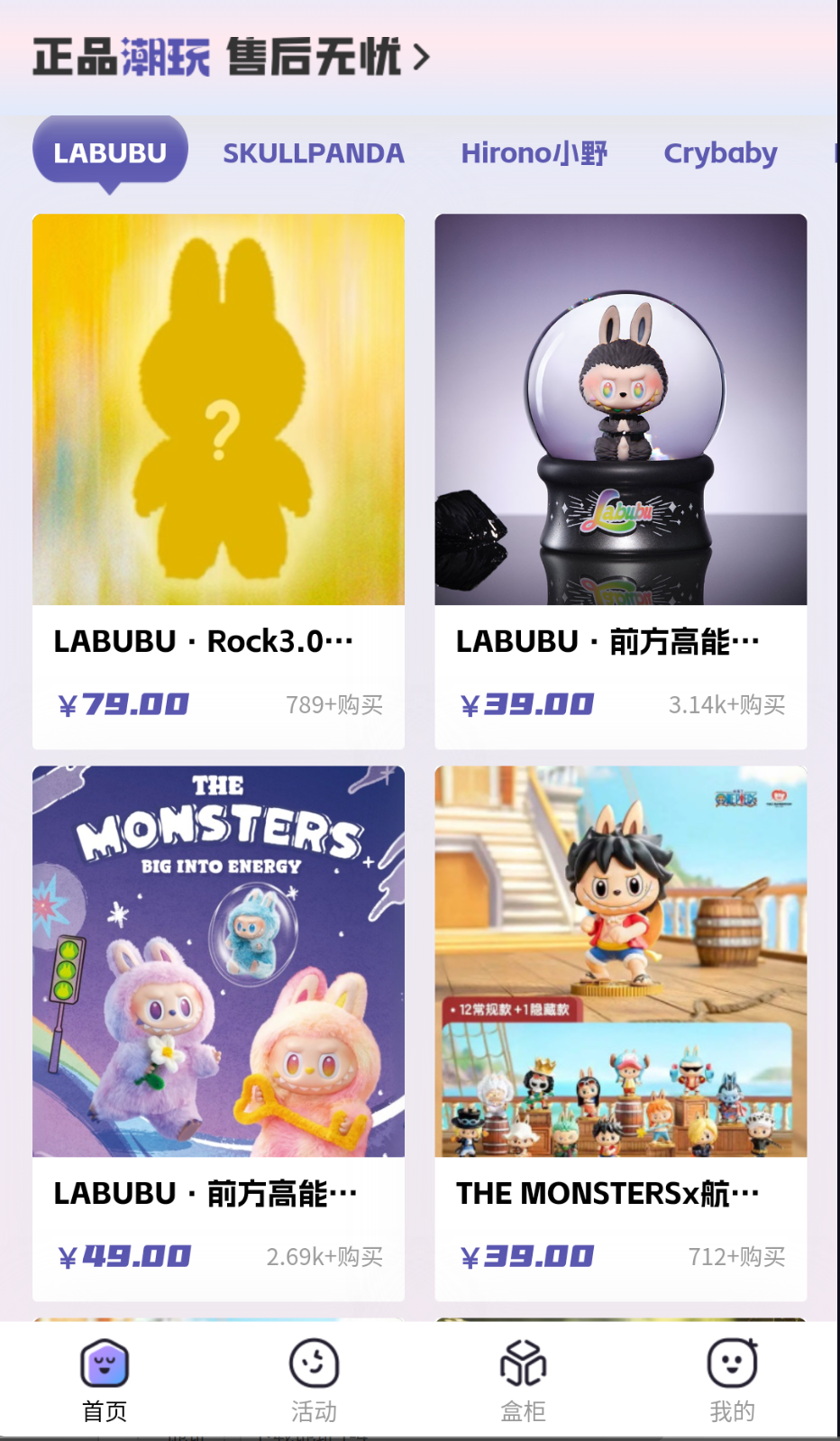Tap the THE MONSTERS plush product image
840x1441 pixels.
click(218, 961)
